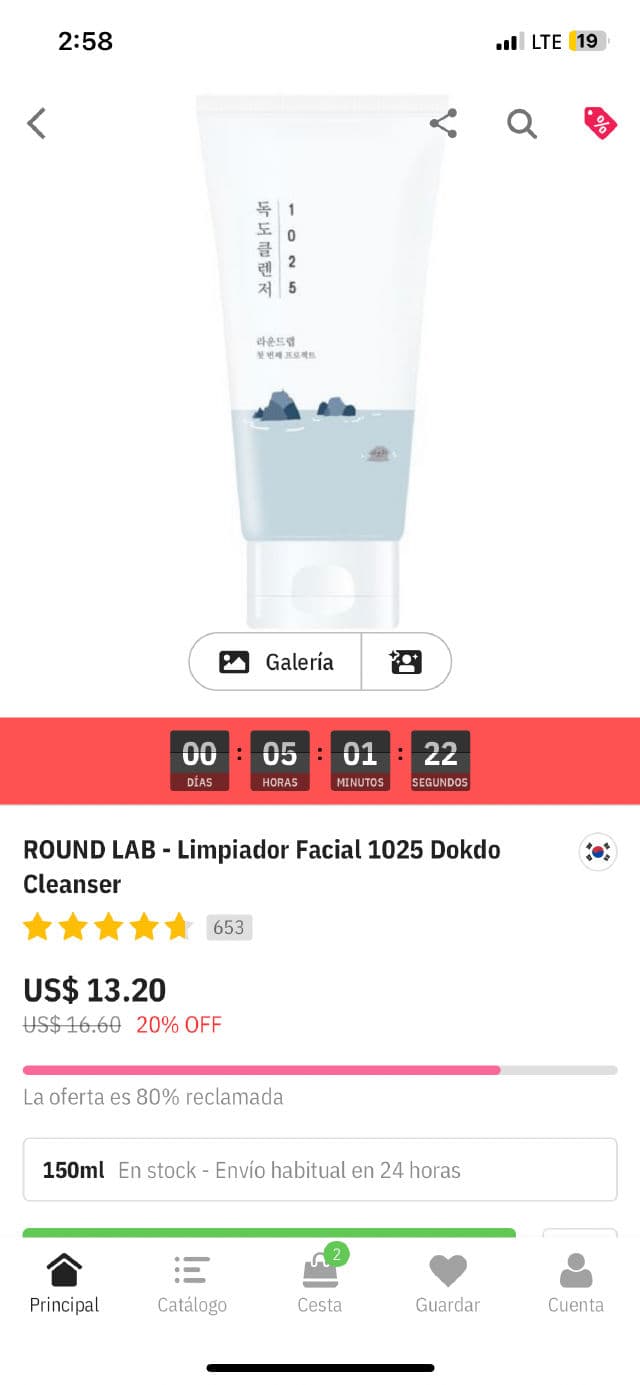Viewport: 640px width, 1385px height.
Task: Open the Cesta shopping bag
Action: (x=320, y=1284)
